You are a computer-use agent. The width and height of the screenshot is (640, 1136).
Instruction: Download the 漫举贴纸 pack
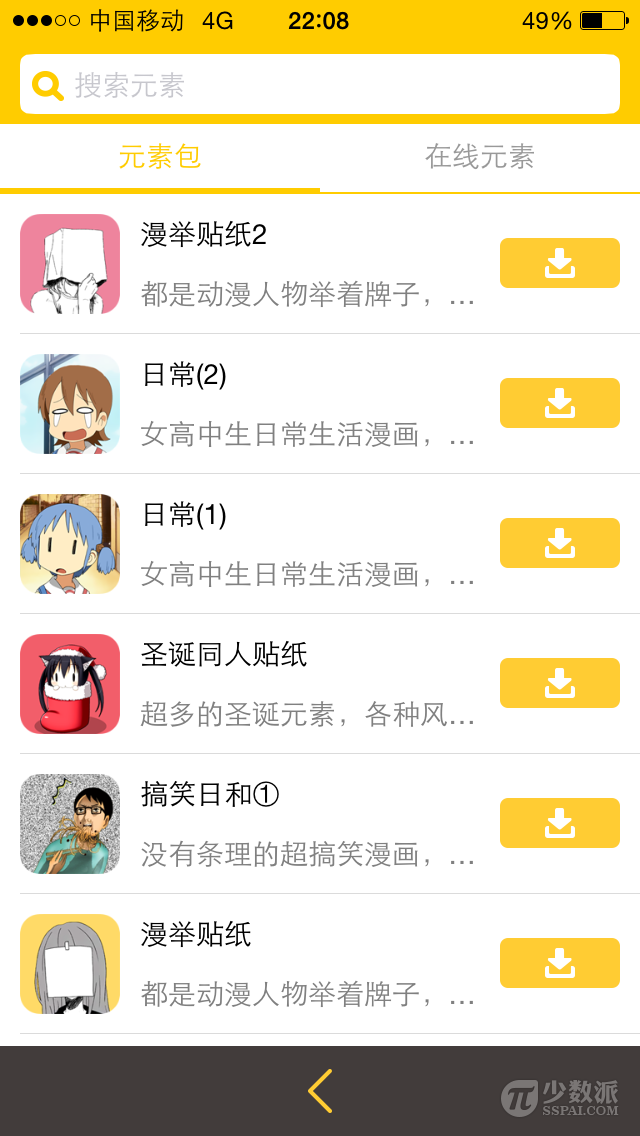click(559, 963)
